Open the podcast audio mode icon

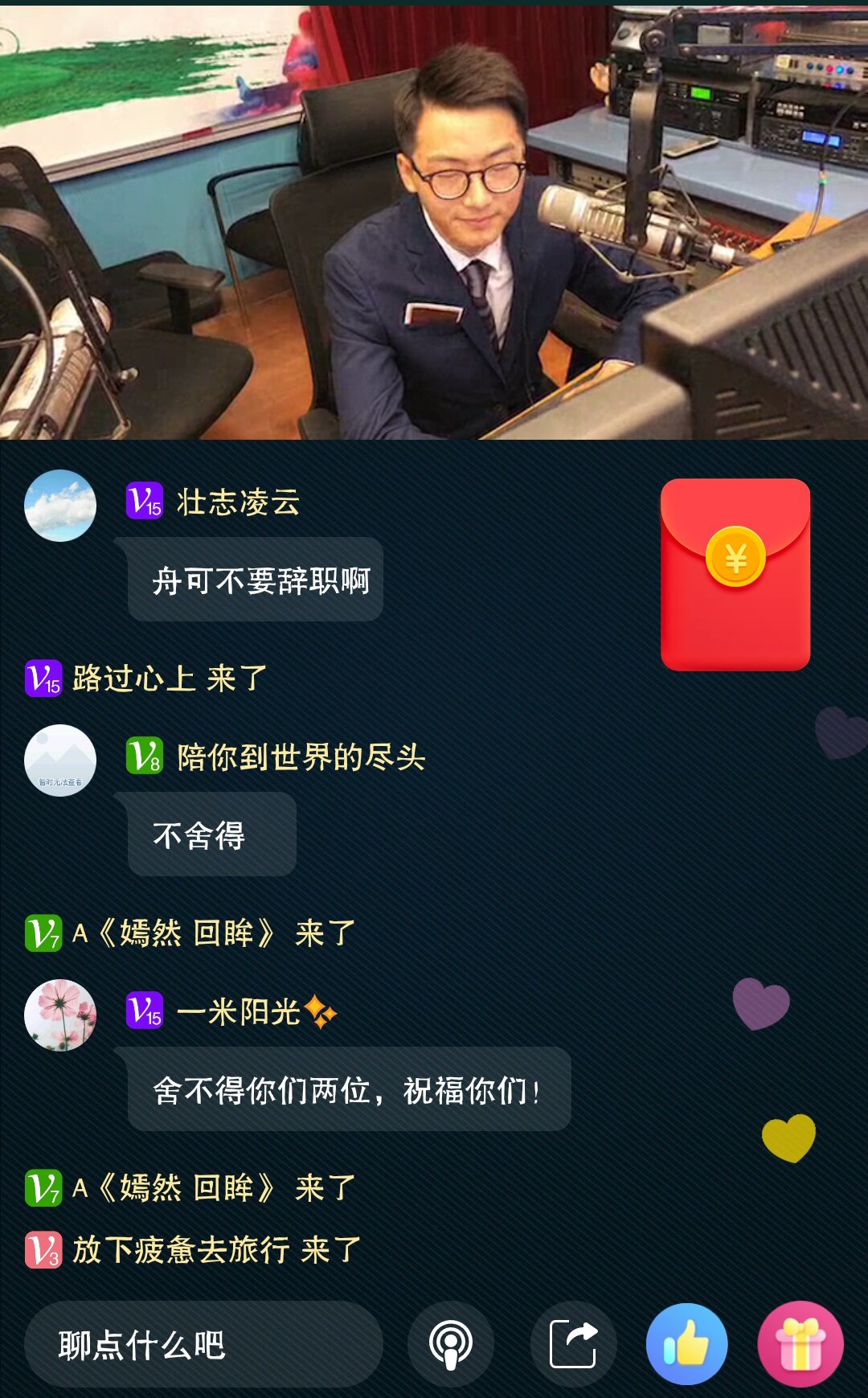[451, 1344]
